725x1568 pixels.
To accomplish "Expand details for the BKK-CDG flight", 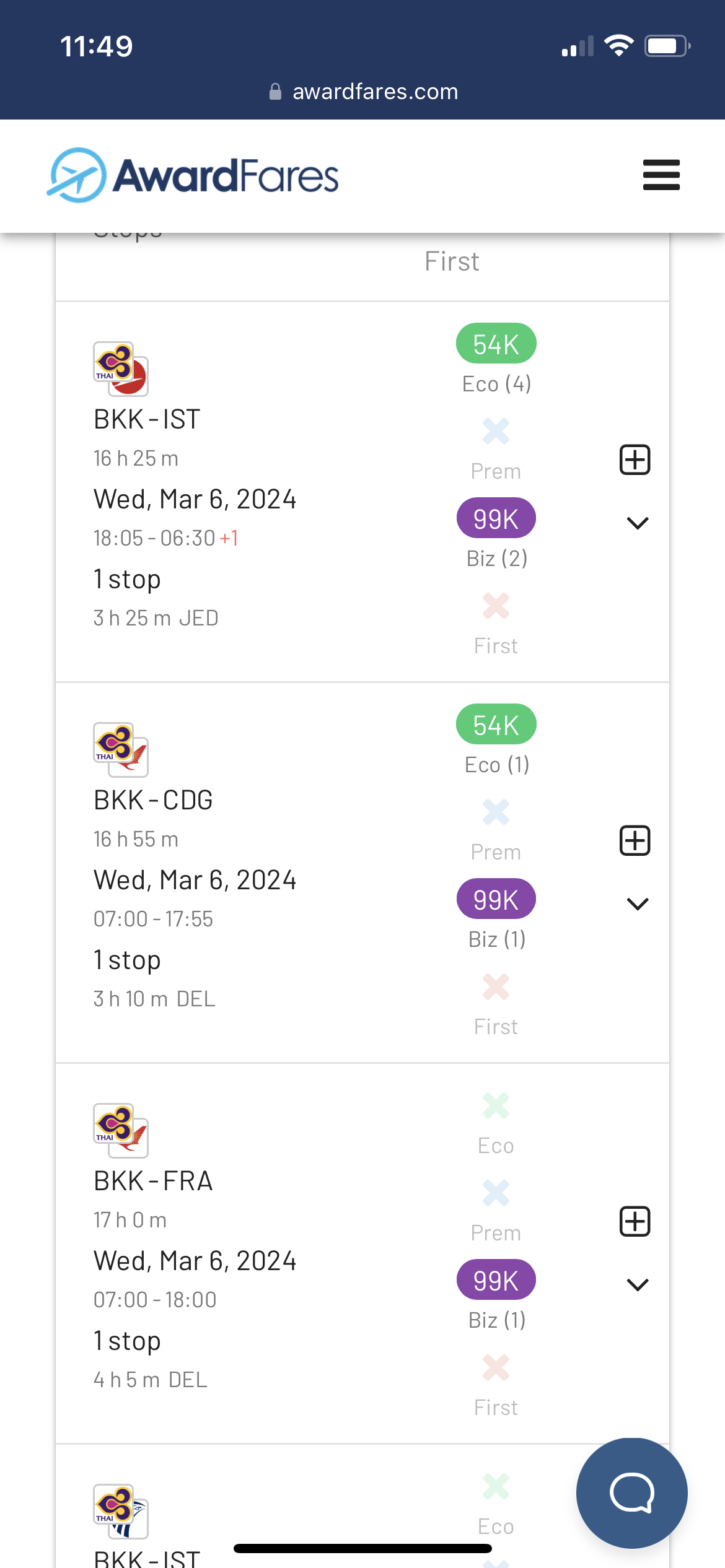I will point(637,904).
